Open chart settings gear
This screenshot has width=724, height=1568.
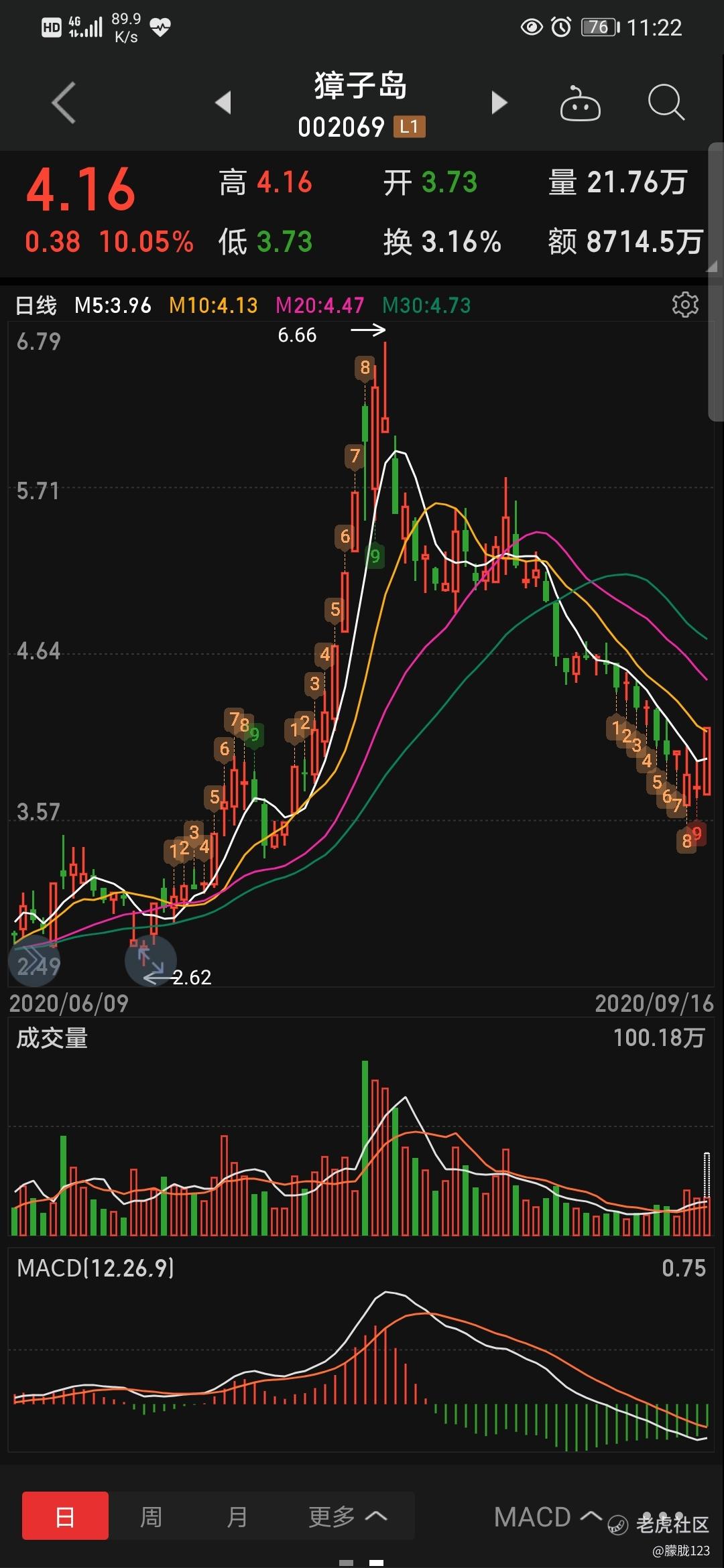coord(684,305)
